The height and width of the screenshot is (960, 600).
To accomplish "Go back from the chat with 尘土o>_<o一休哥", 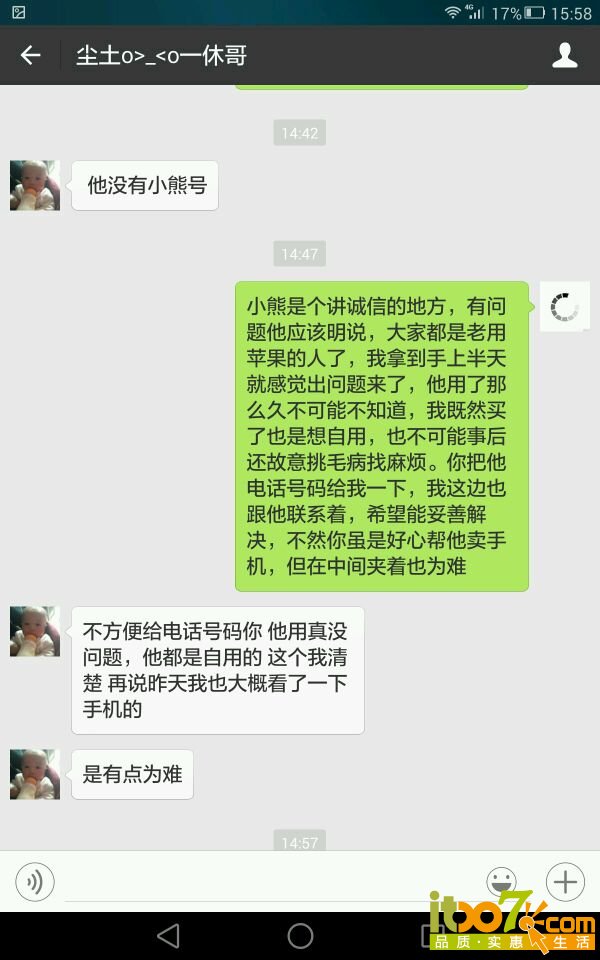I will point(30,56).
